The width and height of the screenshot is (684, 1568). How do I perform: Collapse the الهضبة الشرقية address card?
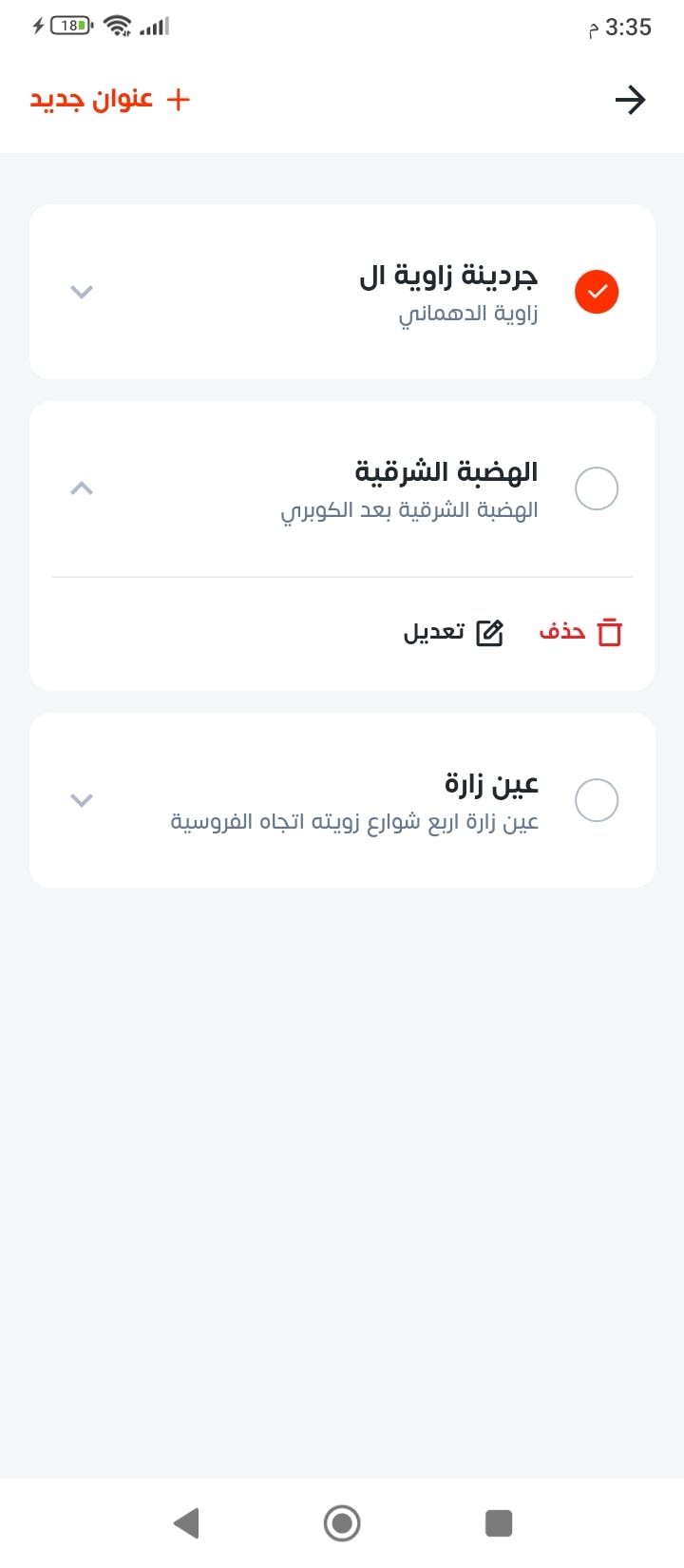click(82, 488)
